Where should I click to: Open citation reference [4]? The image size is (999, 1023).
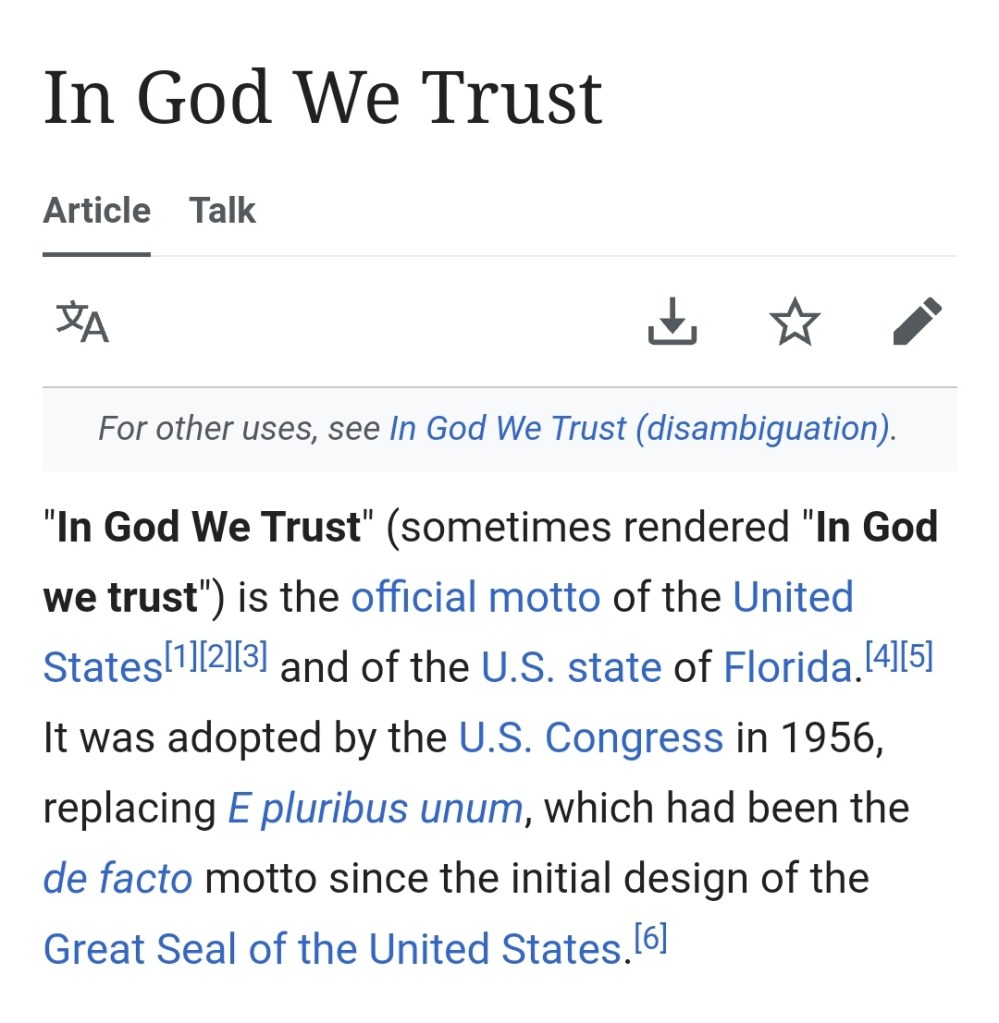[879, 659]
